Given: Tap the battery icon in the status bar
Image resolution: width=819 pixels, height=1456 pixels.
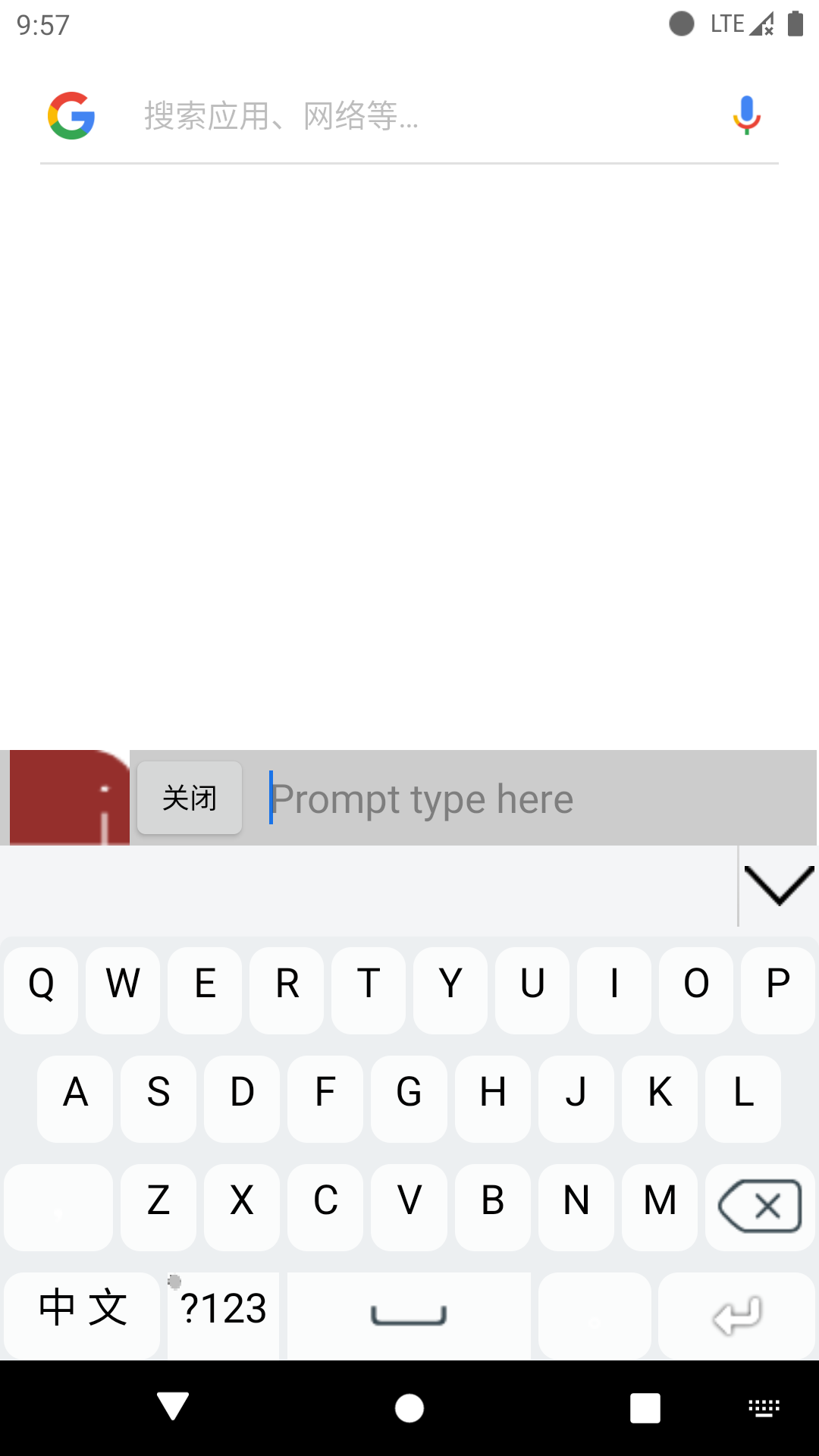Looking at the screenshot, I should click(x=793, y=24).
